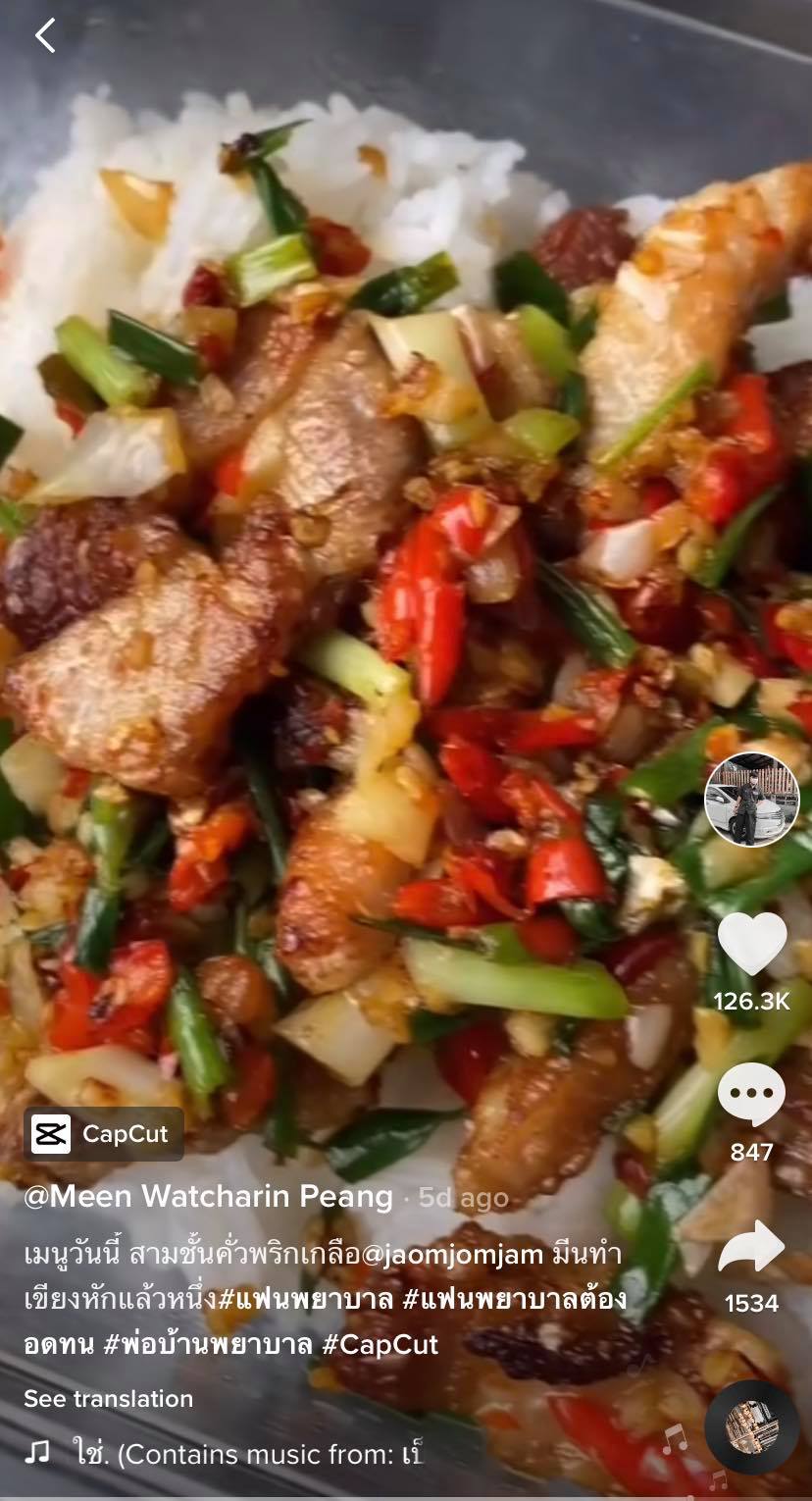Open the spinning sound disc
812x1501 pixels.
click(751, 1427)
